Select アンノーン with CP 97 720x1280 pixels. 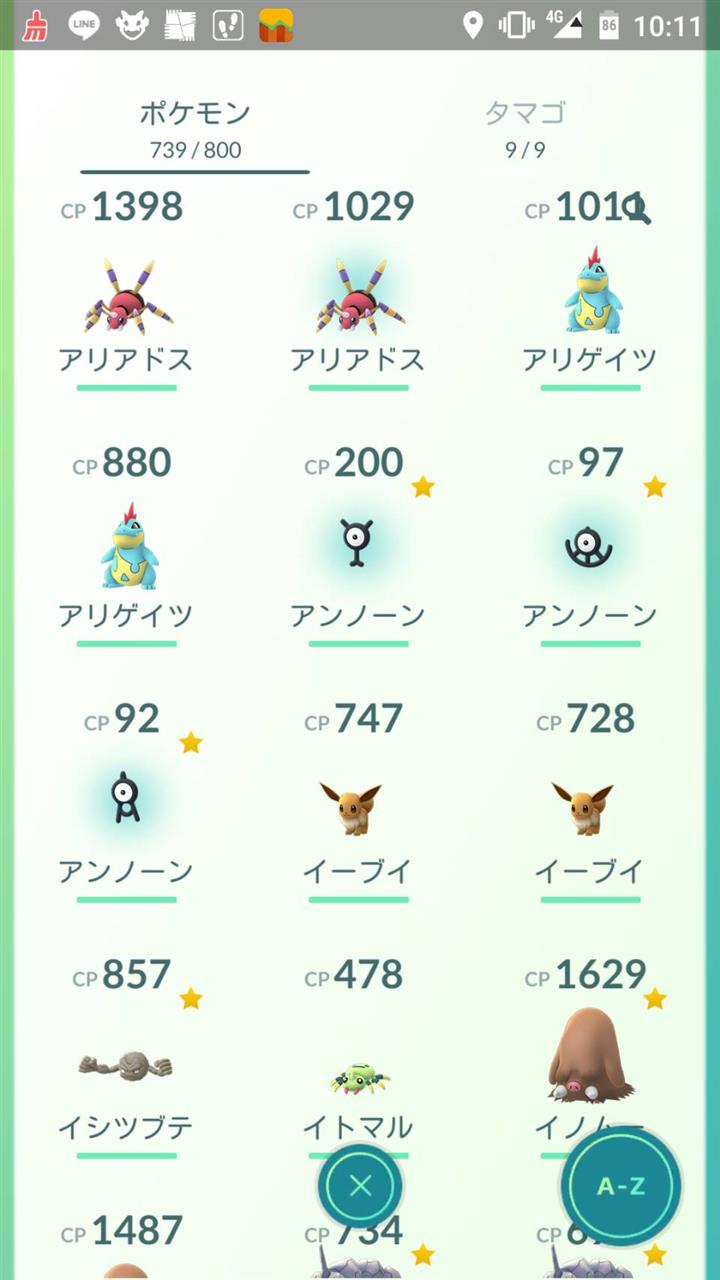coord(590,545)
